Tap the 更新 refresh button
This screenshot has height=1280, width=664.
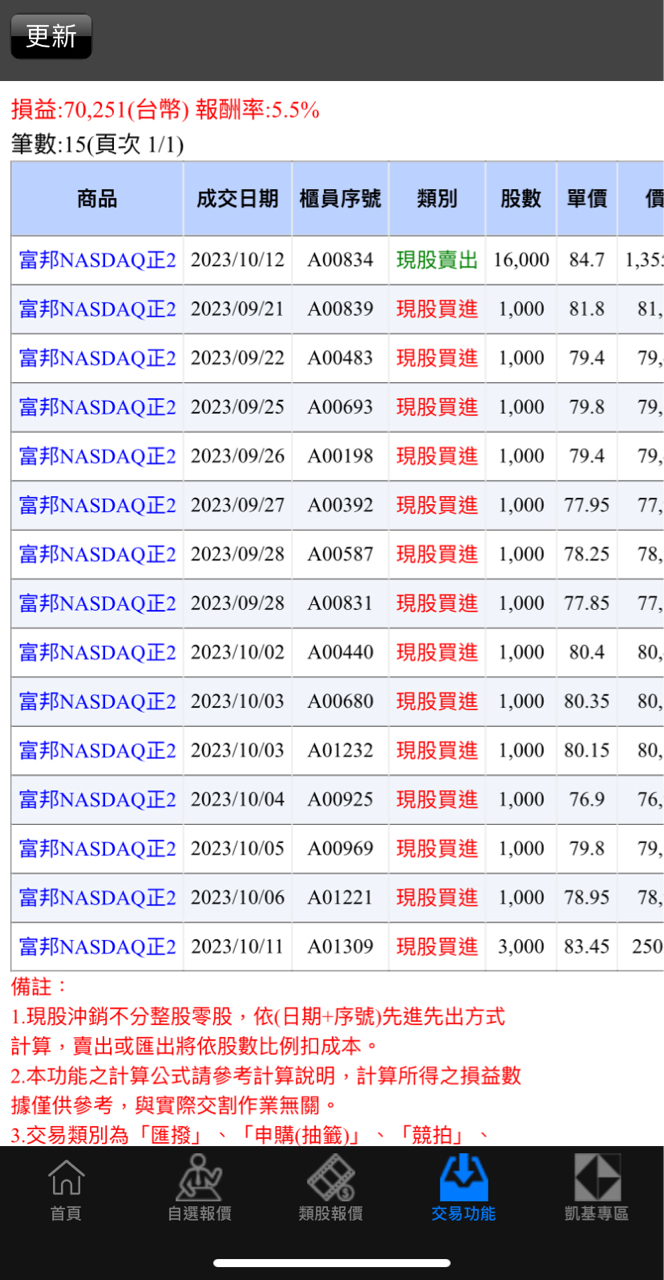51,37
